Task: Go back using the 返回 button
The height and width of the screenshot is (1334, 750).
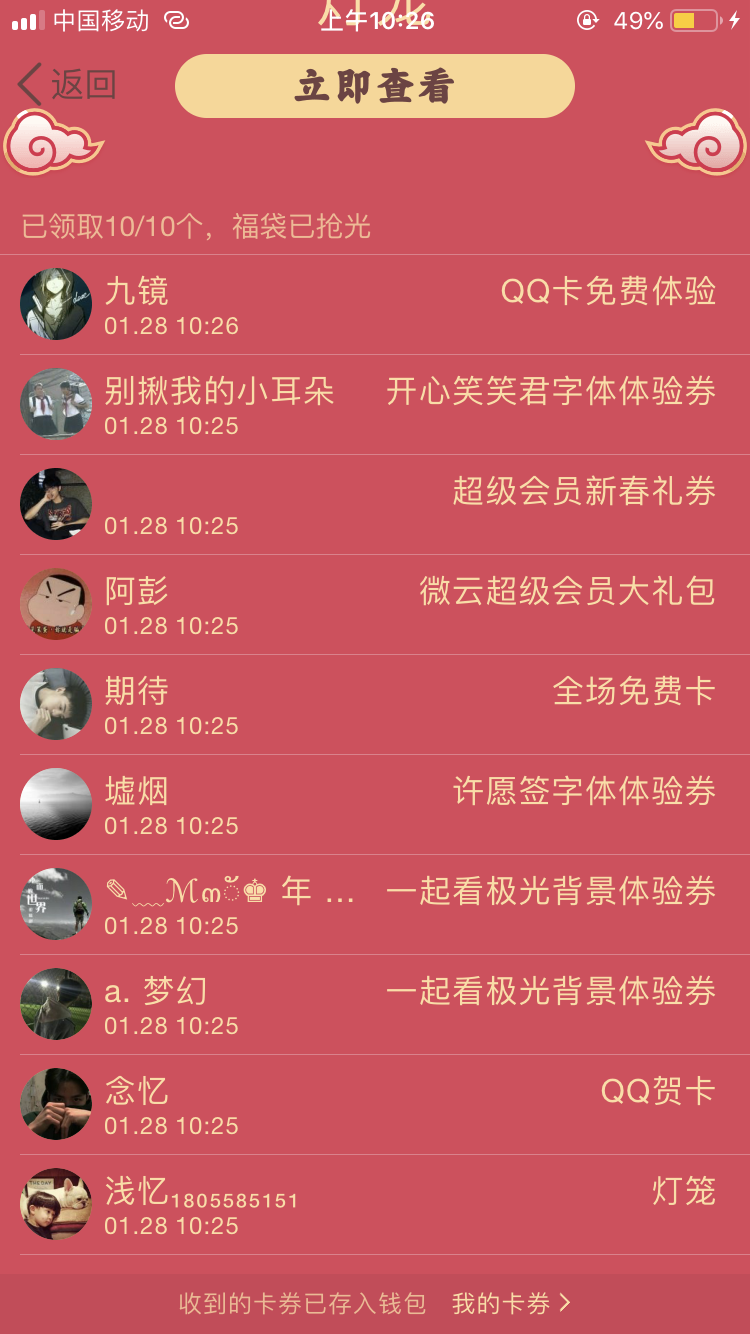Action: click(x=66, y=85)
